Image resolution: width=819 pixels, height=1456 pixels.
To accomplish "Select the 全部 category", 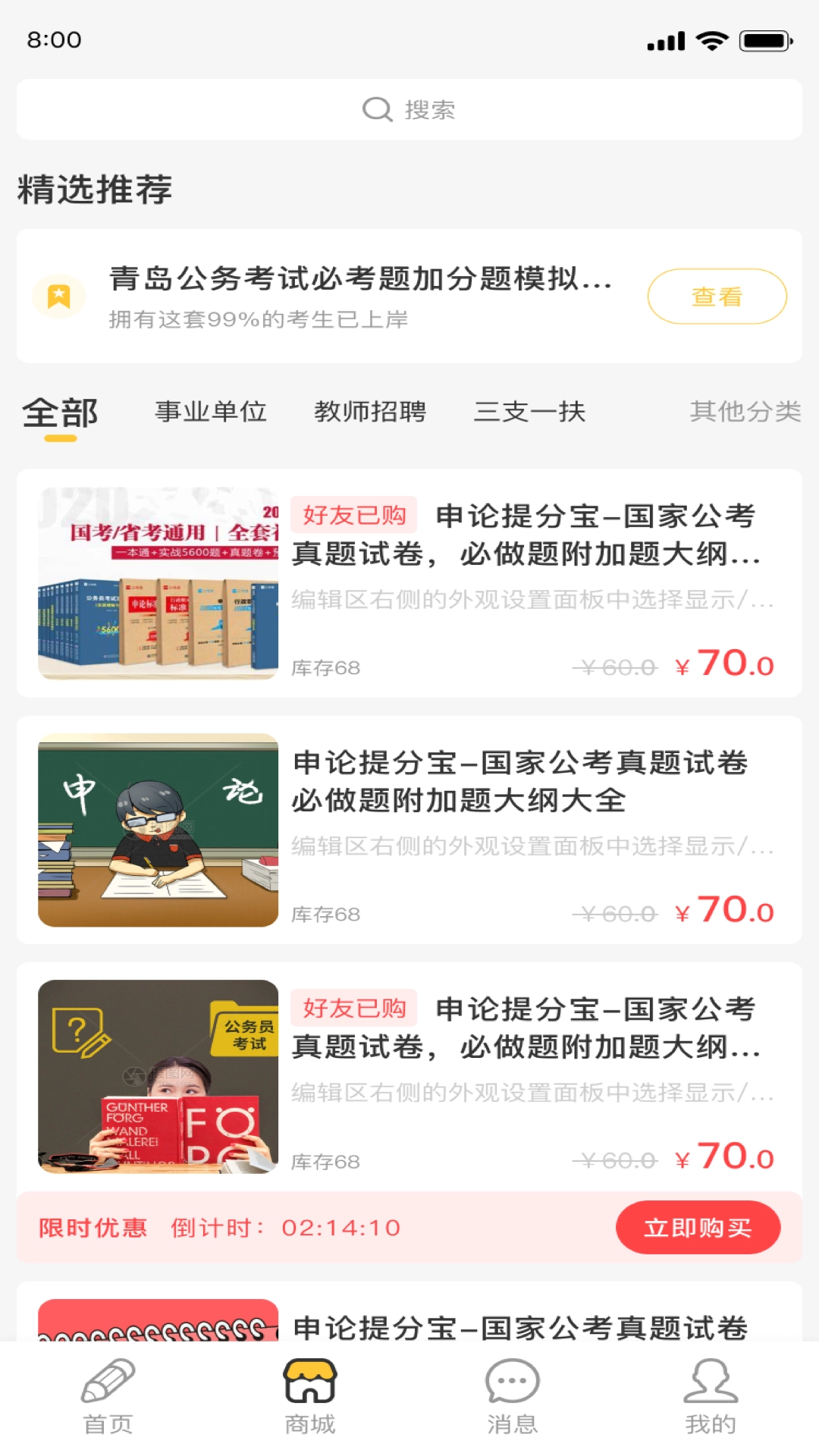I will (60, 412).
